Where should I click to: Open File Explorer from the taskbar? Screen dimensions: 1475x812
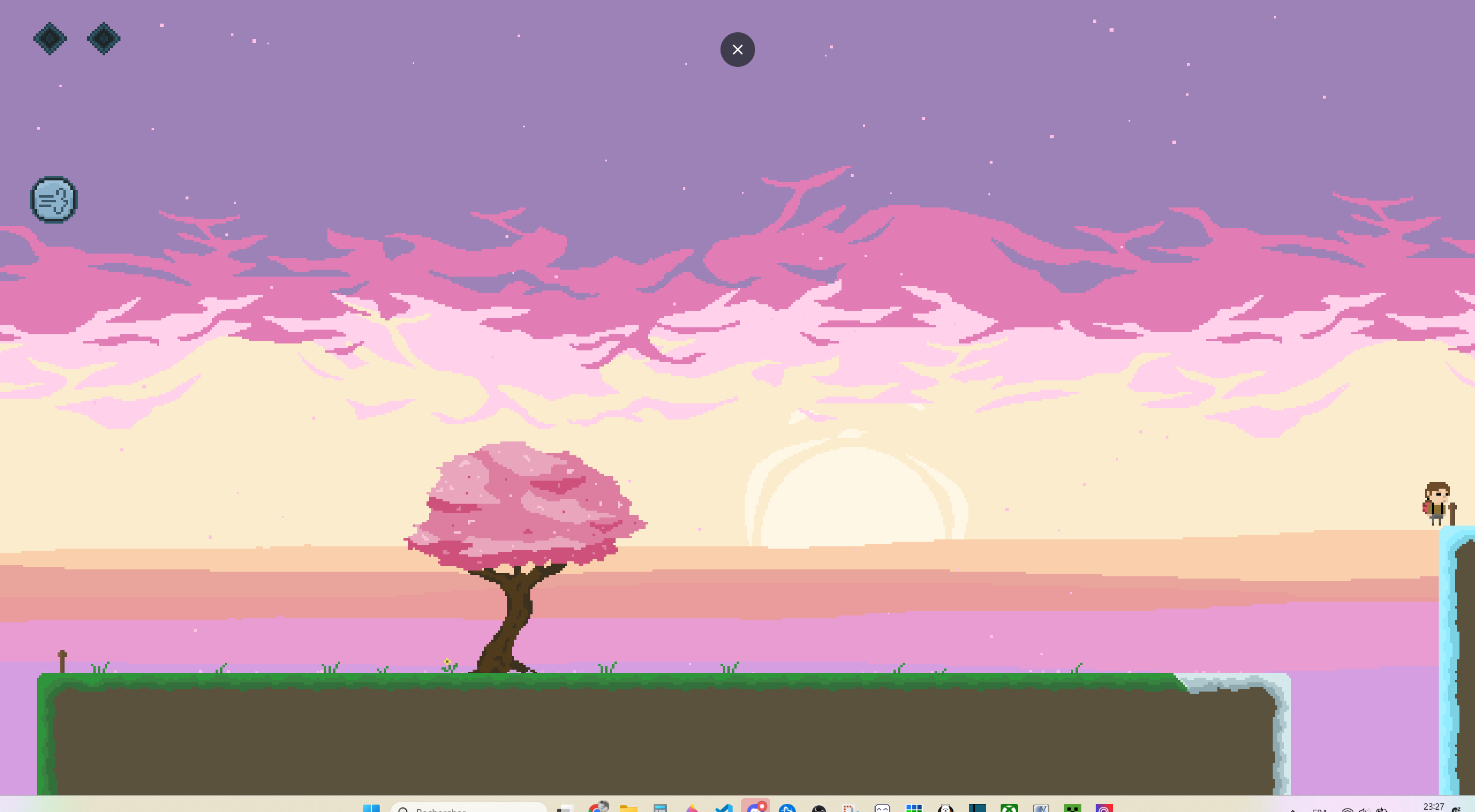(628, 808)
